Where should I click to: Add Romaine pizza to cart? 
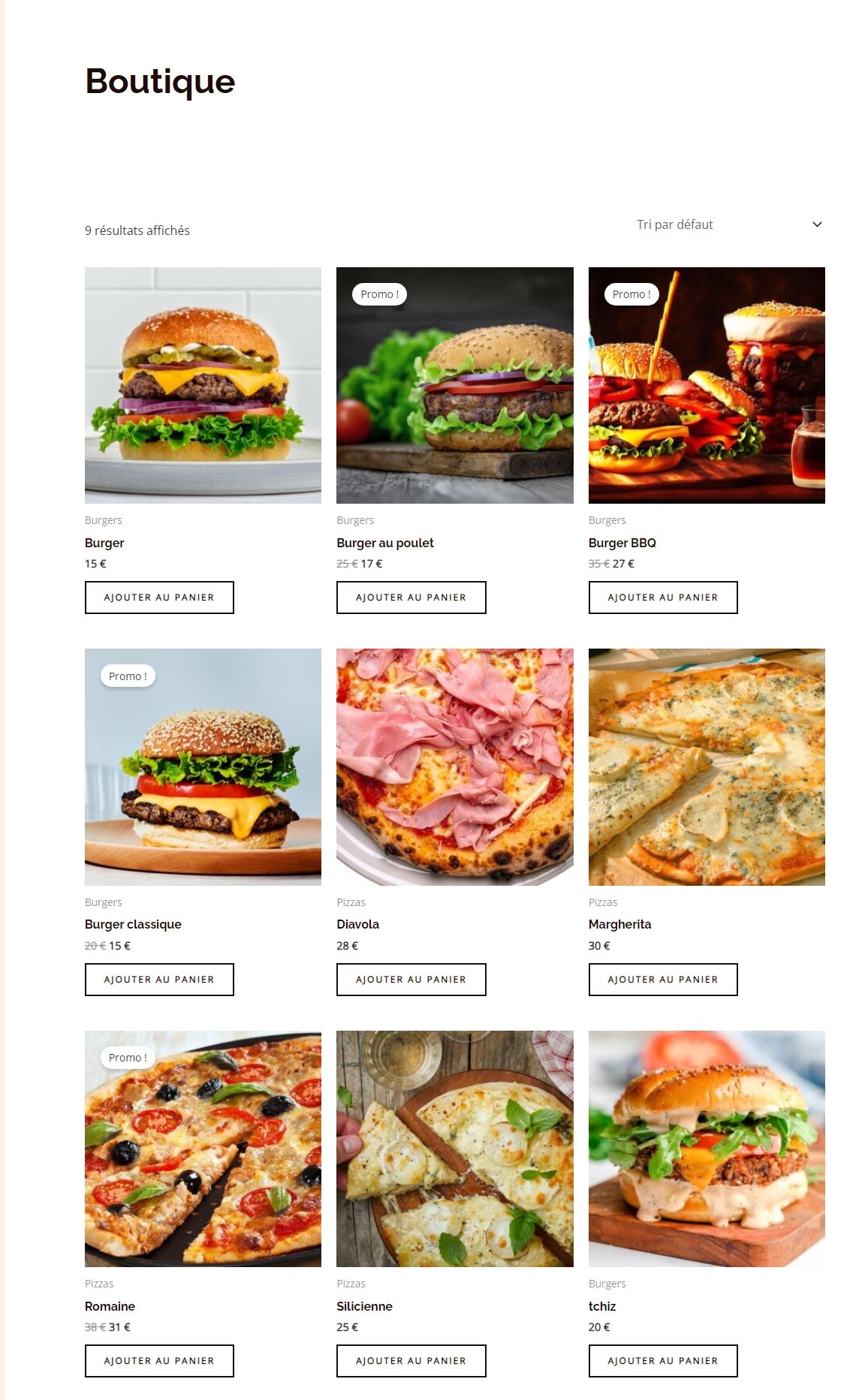159,1361
